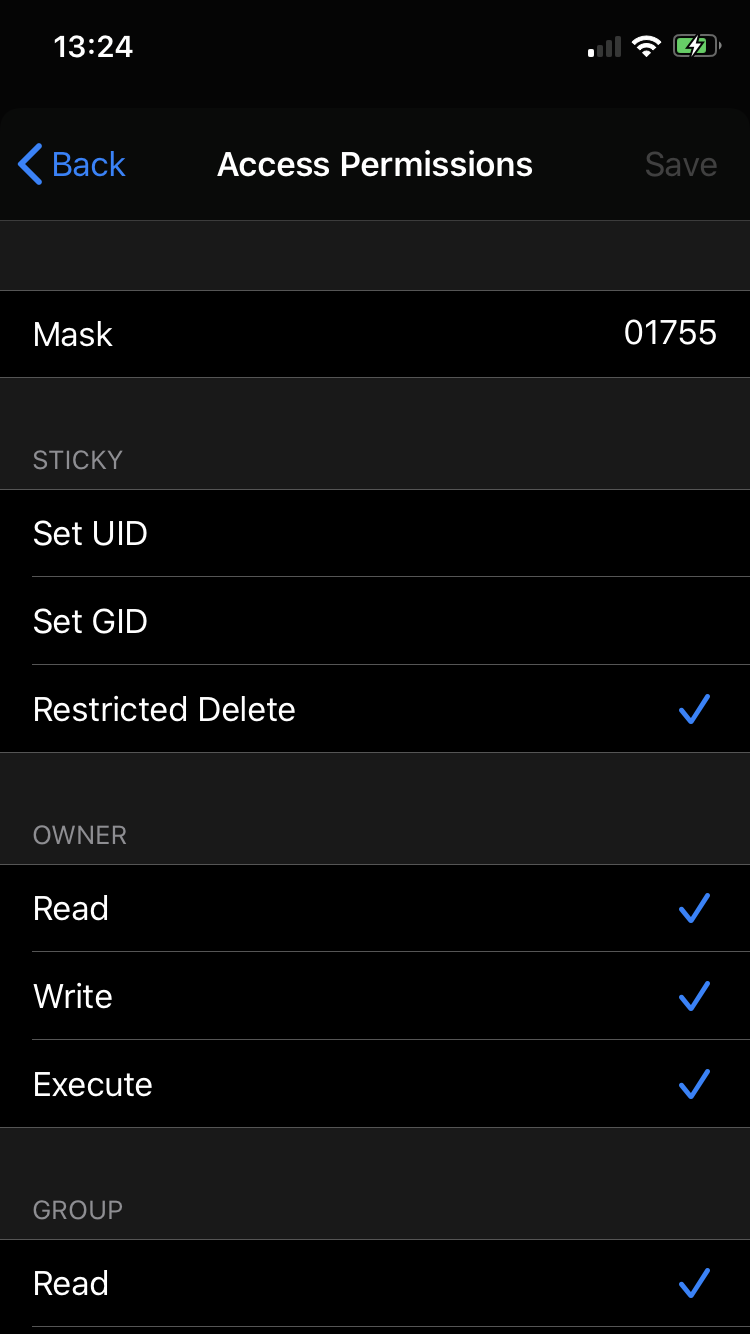
Task: Enable the Set GID permission
Action: (375, 621)
